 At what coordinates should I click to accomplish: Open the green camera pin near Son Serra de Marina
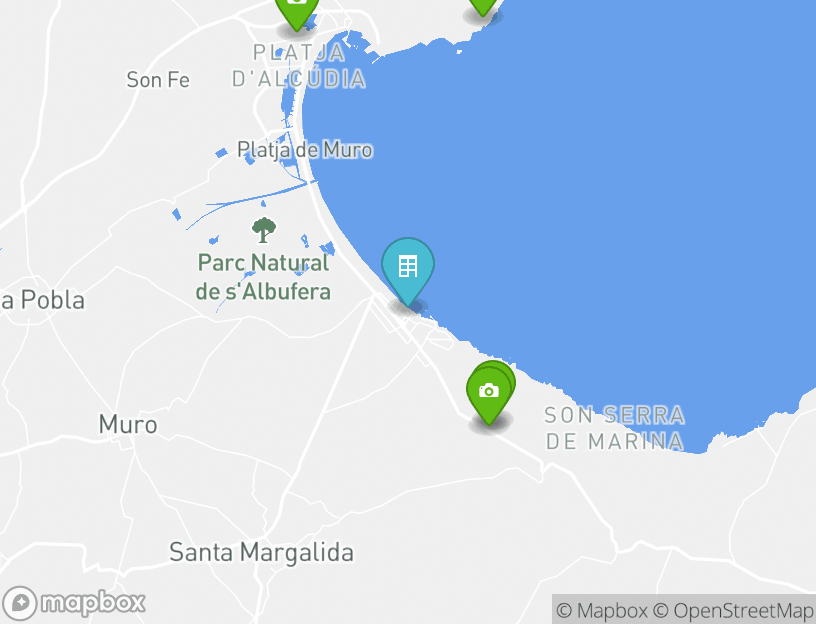[488, 393]
